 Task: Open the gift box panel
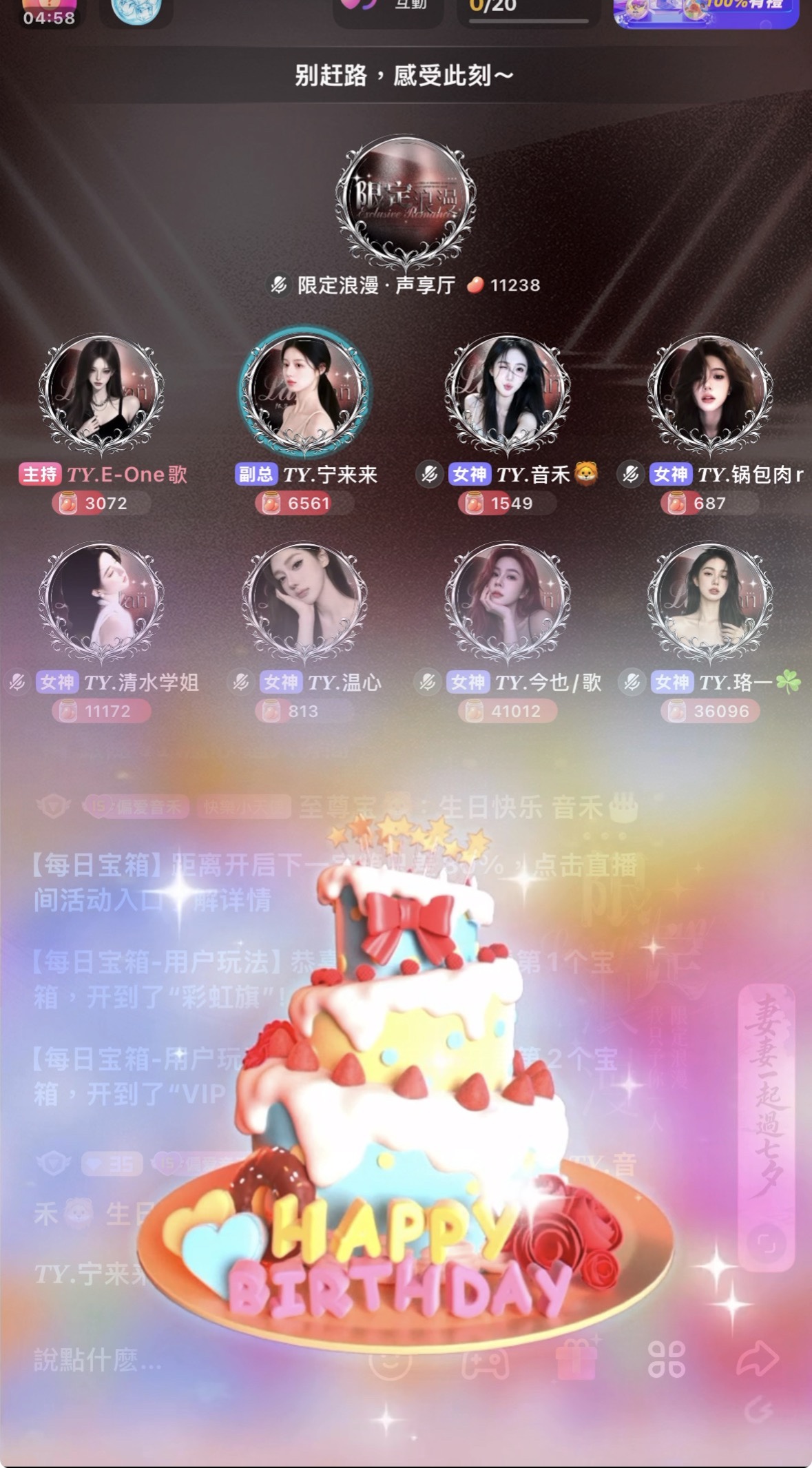(576, 1359)
